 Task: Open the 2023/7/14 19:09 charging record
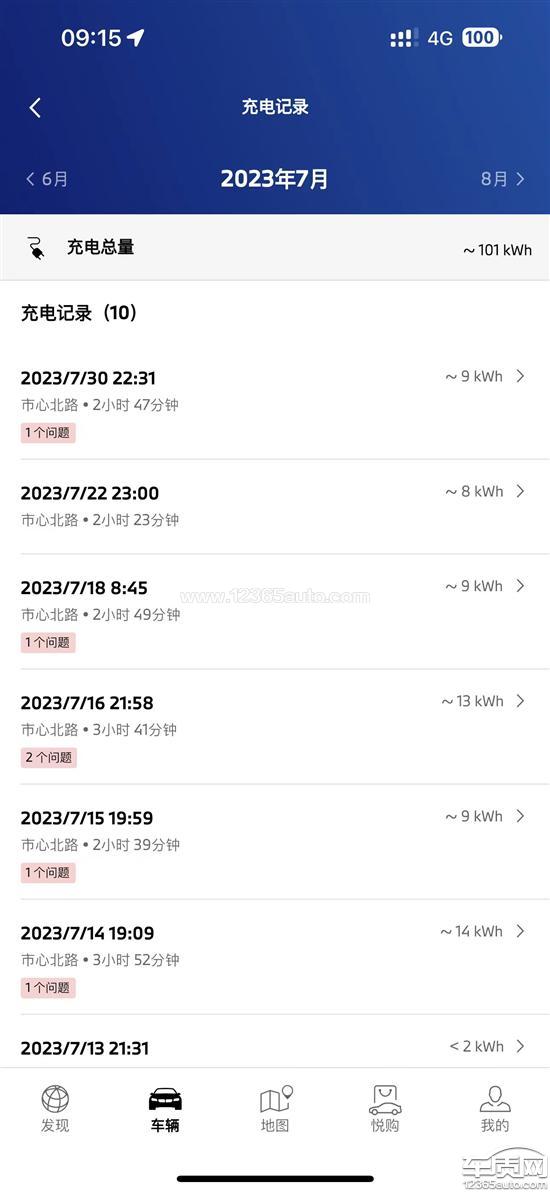pos(275,957)
